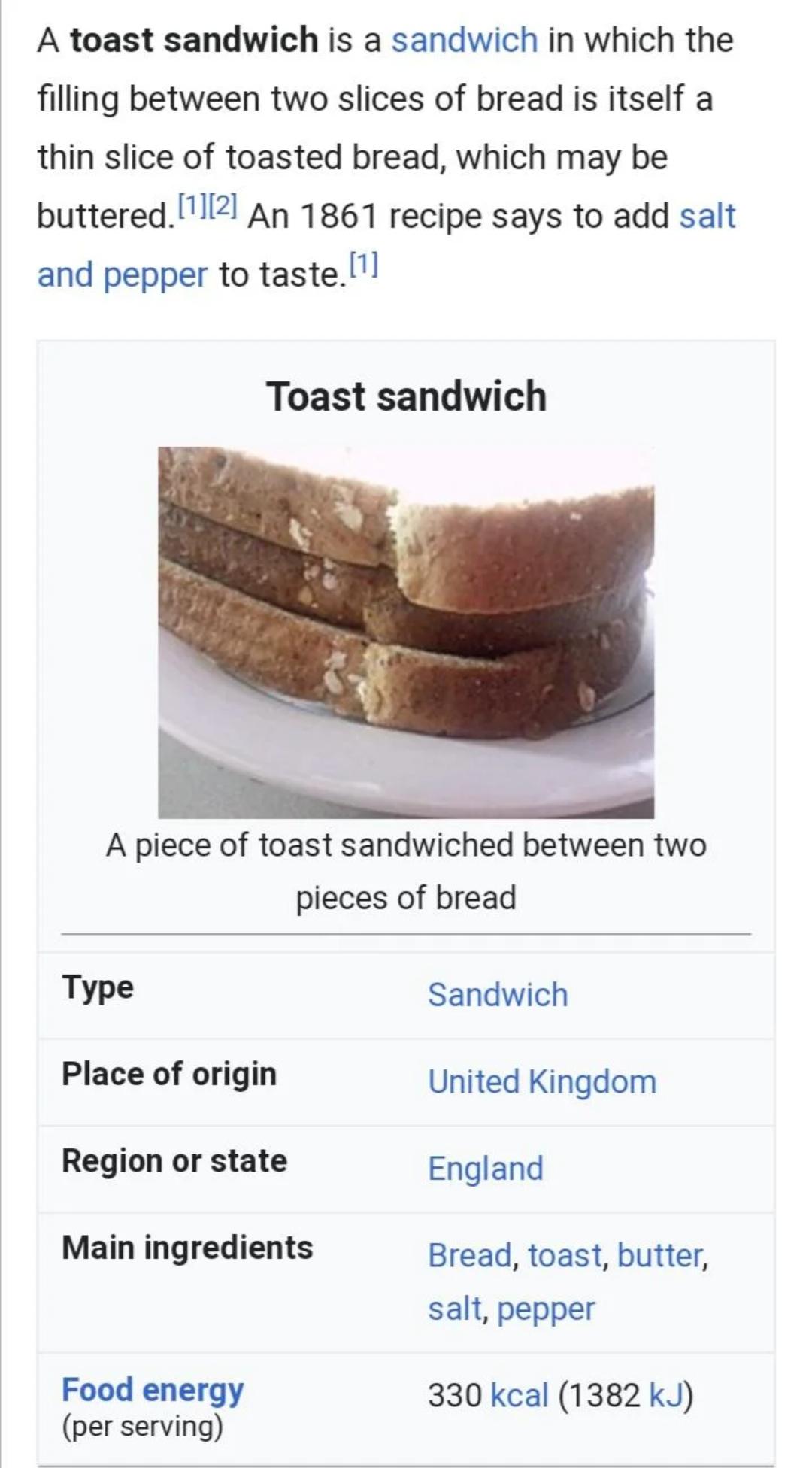Follow the 'salt and pepper' link
The width and height of the screenshot is (812, 1468).
(x=122, y=274)
